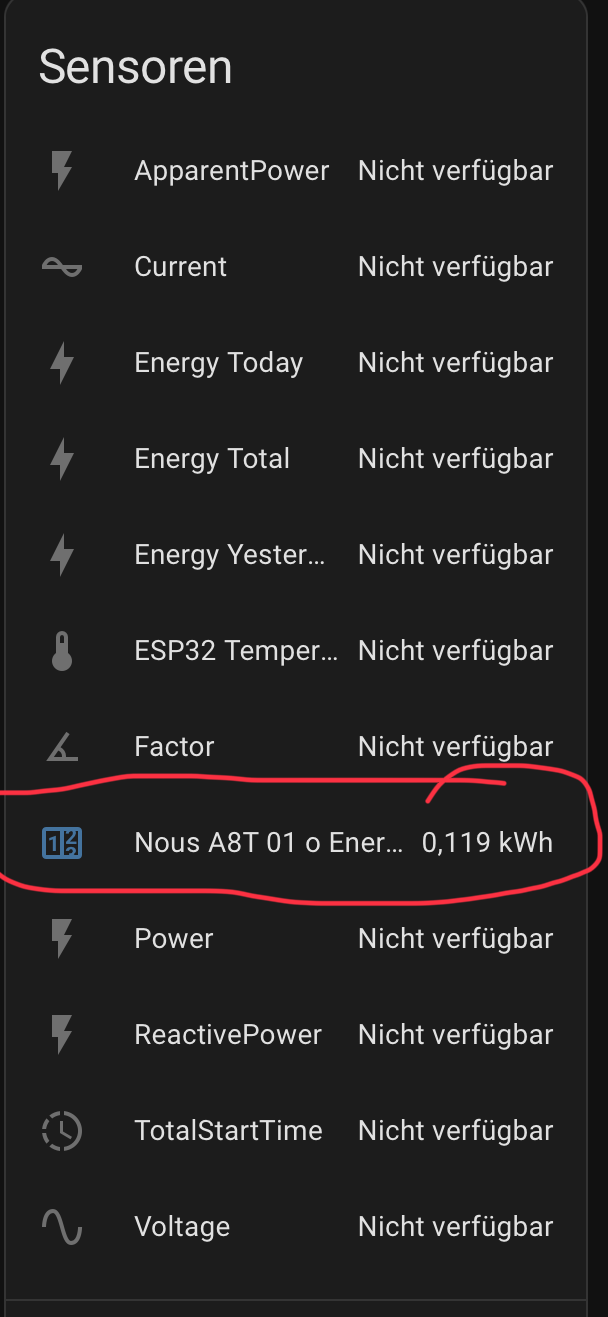Image resolution: width=608 pixels, height=1317 pixels.
Task: Select the Factor sensor row
Action: 296,747
